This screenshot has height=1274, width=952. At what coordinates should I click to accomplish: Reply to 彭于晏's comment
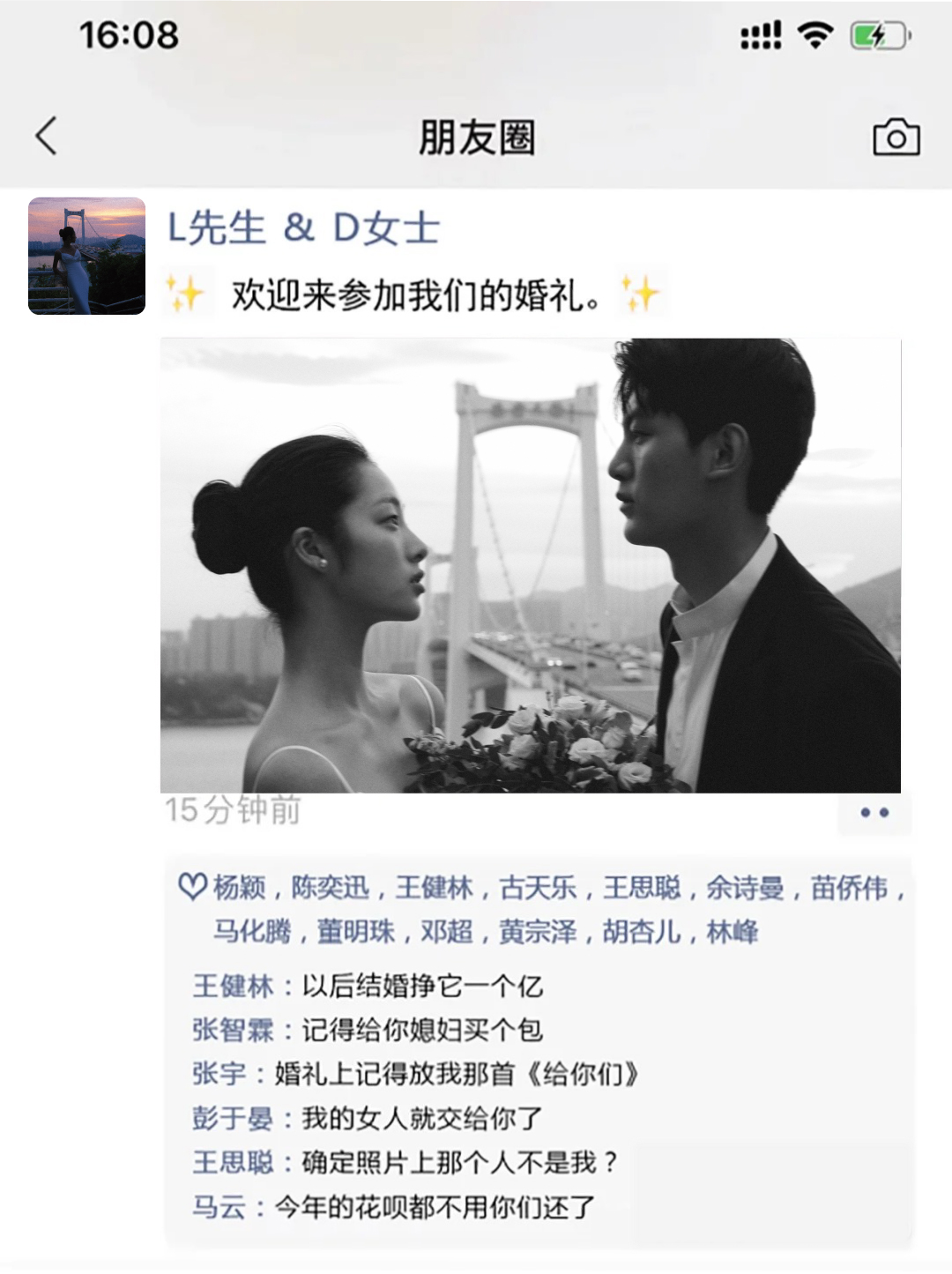[x=421, y=1118]
